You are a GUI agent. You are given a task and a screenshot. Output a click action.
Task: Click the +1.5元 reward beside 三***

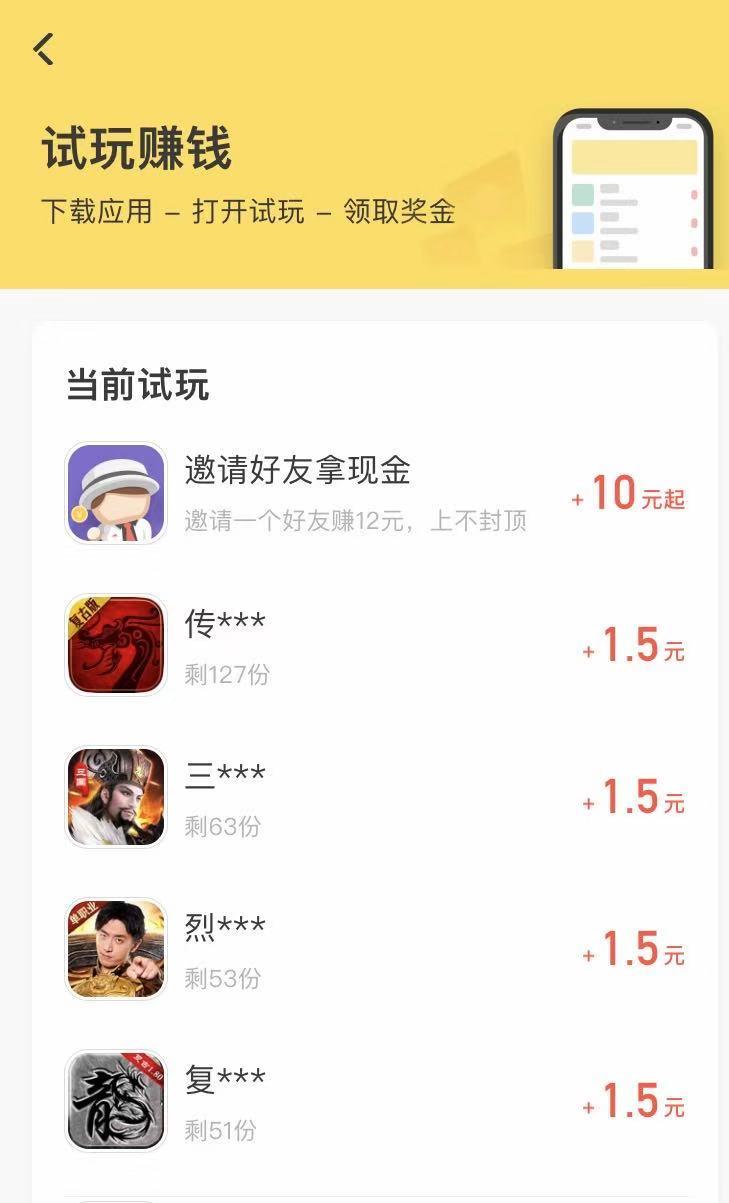coord(631,801)
